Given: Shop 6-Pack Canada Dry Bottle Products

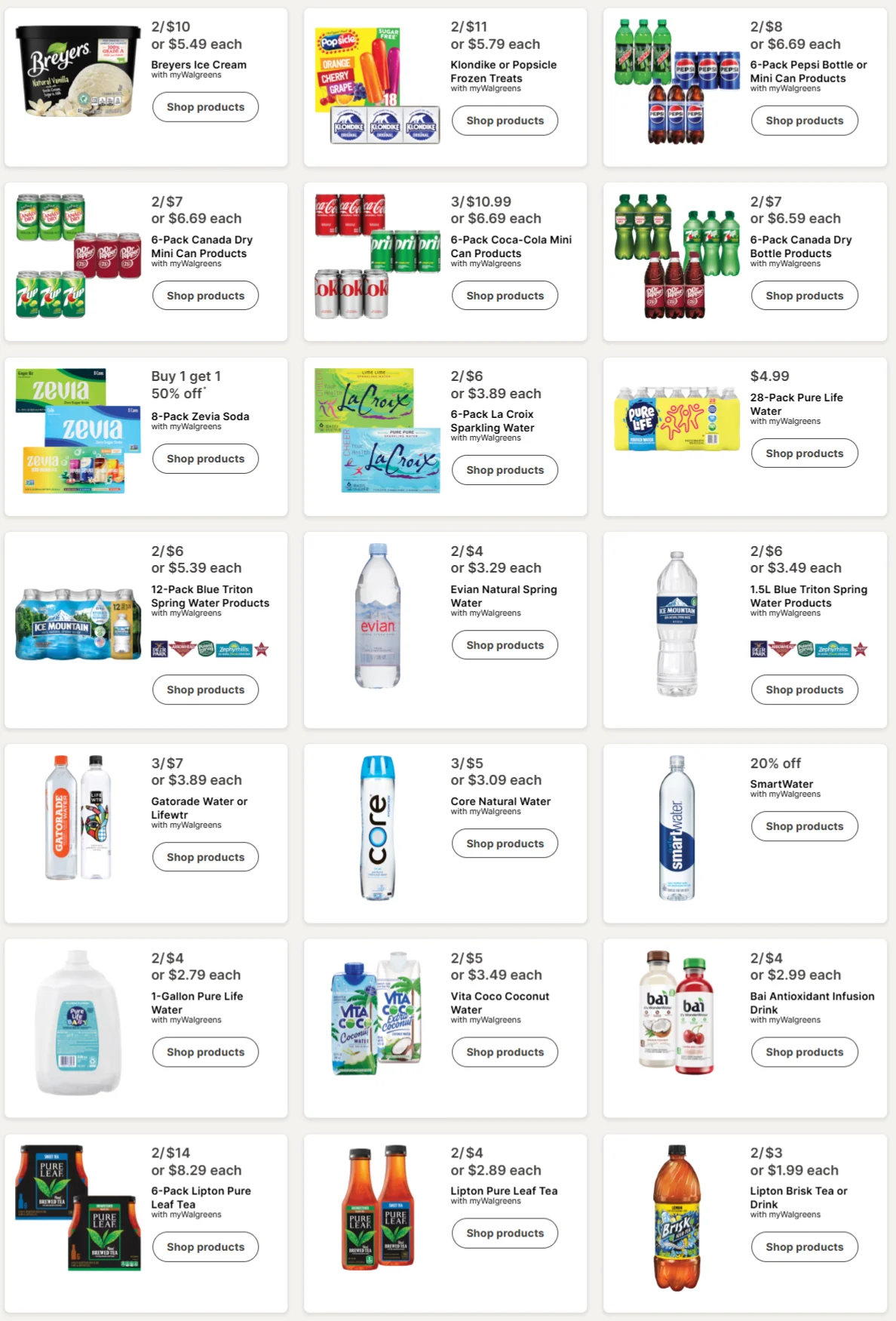Looking at the screenshot, I should 804,296.
